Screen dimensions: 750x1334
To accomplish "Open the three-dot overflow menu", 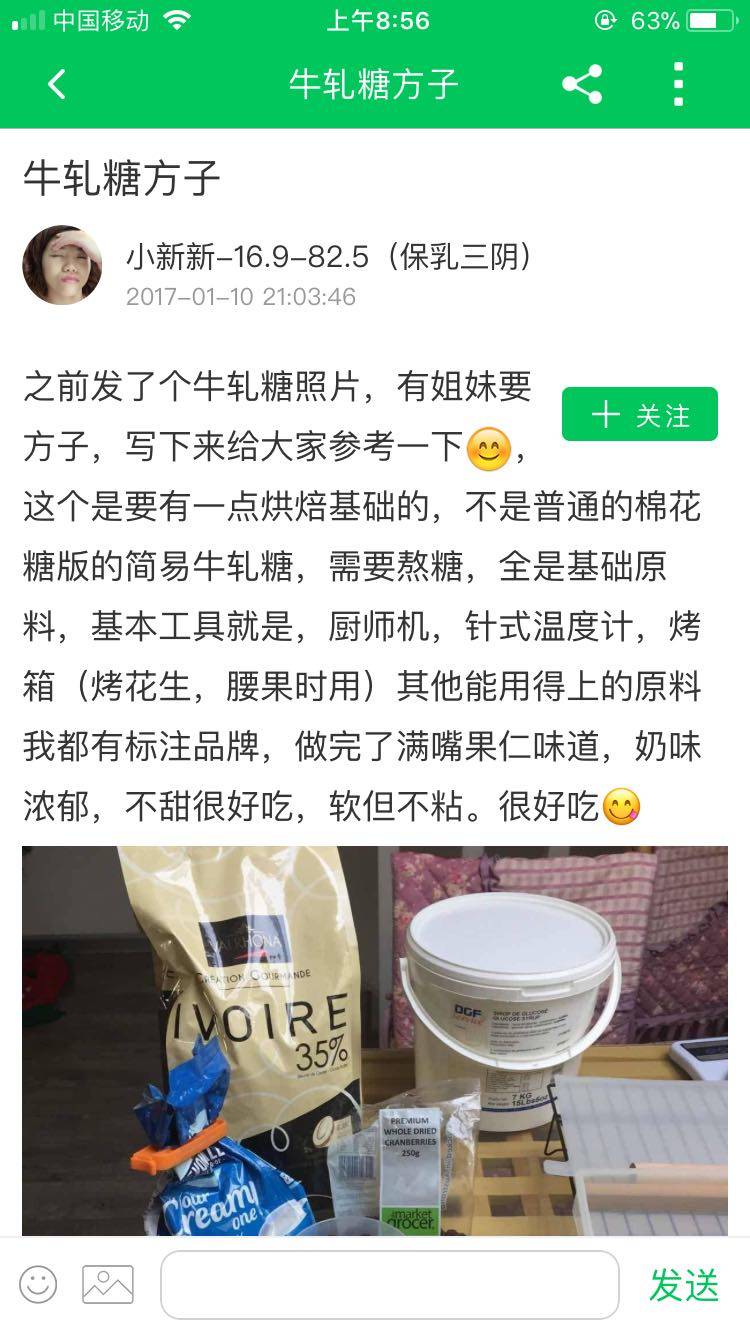I will [x=678, y=84].
